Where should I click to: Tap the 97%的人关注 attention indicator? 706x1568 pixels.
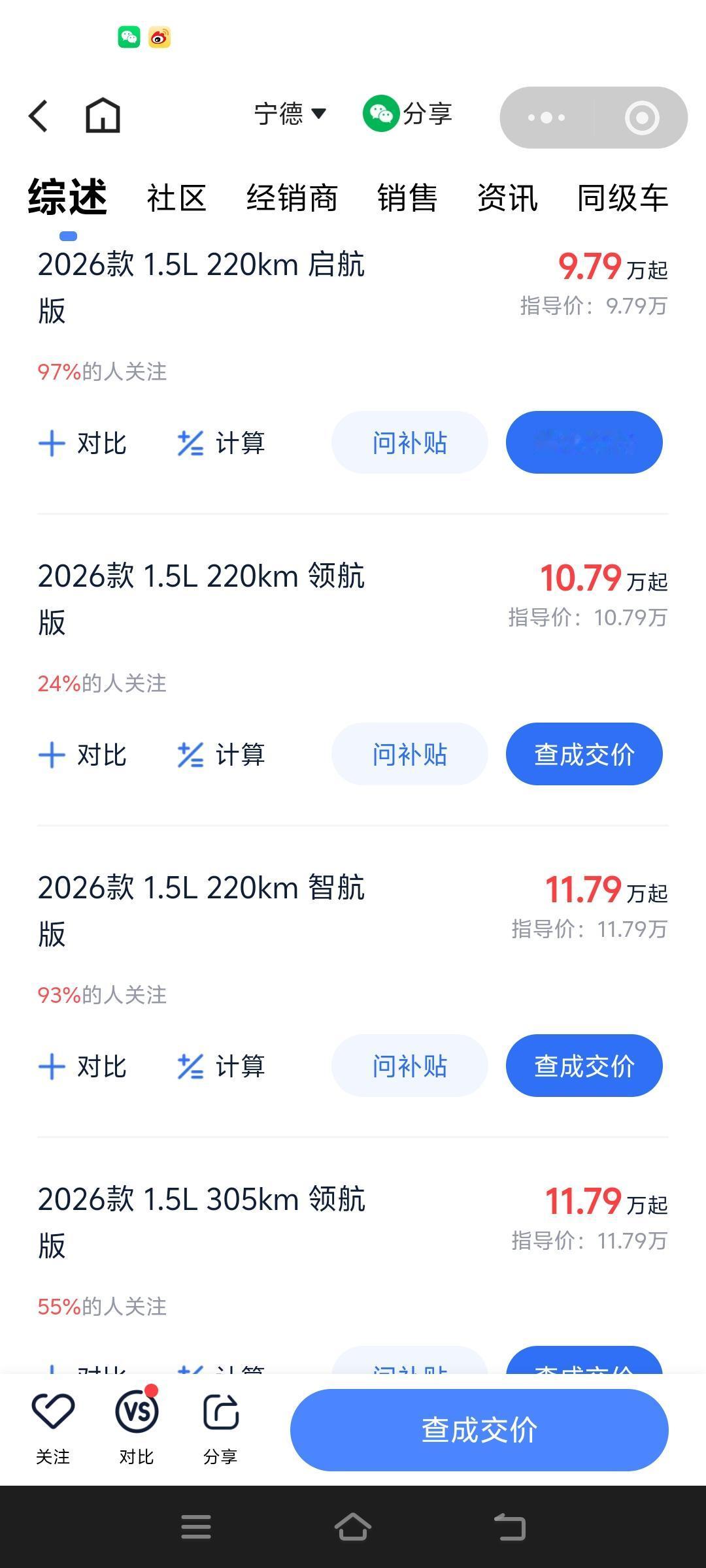tap(101, 372)
